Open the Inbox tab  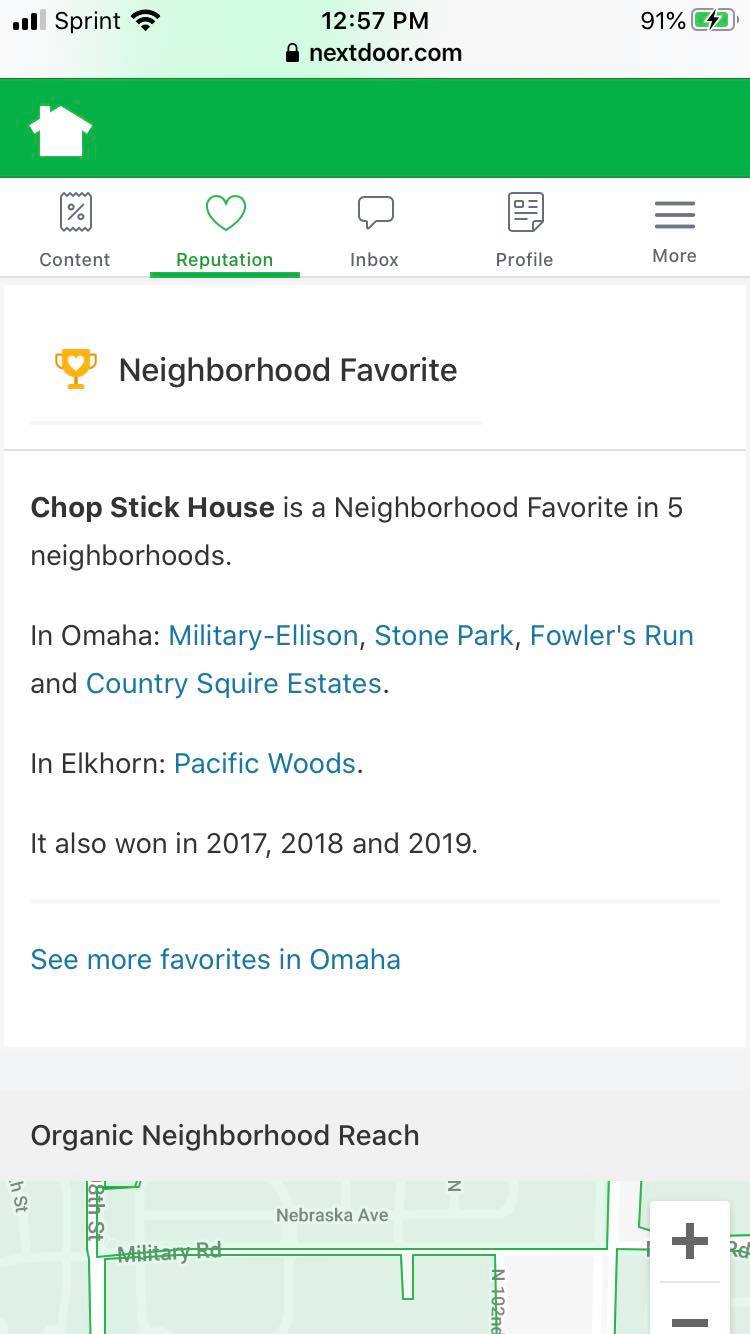point(375,230)
